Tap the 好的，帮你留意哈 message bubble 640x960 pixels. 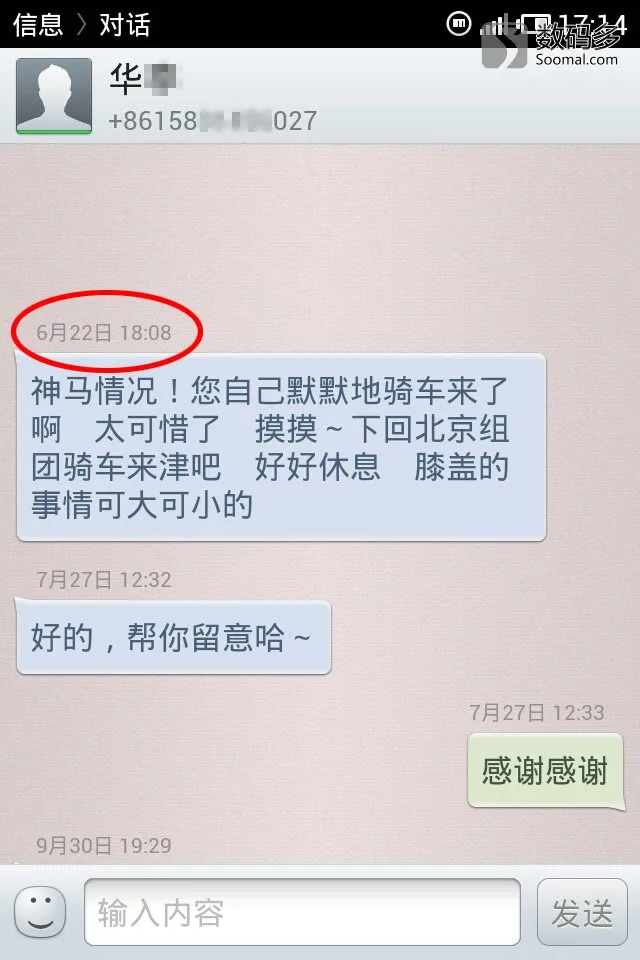tap(173, 637)
